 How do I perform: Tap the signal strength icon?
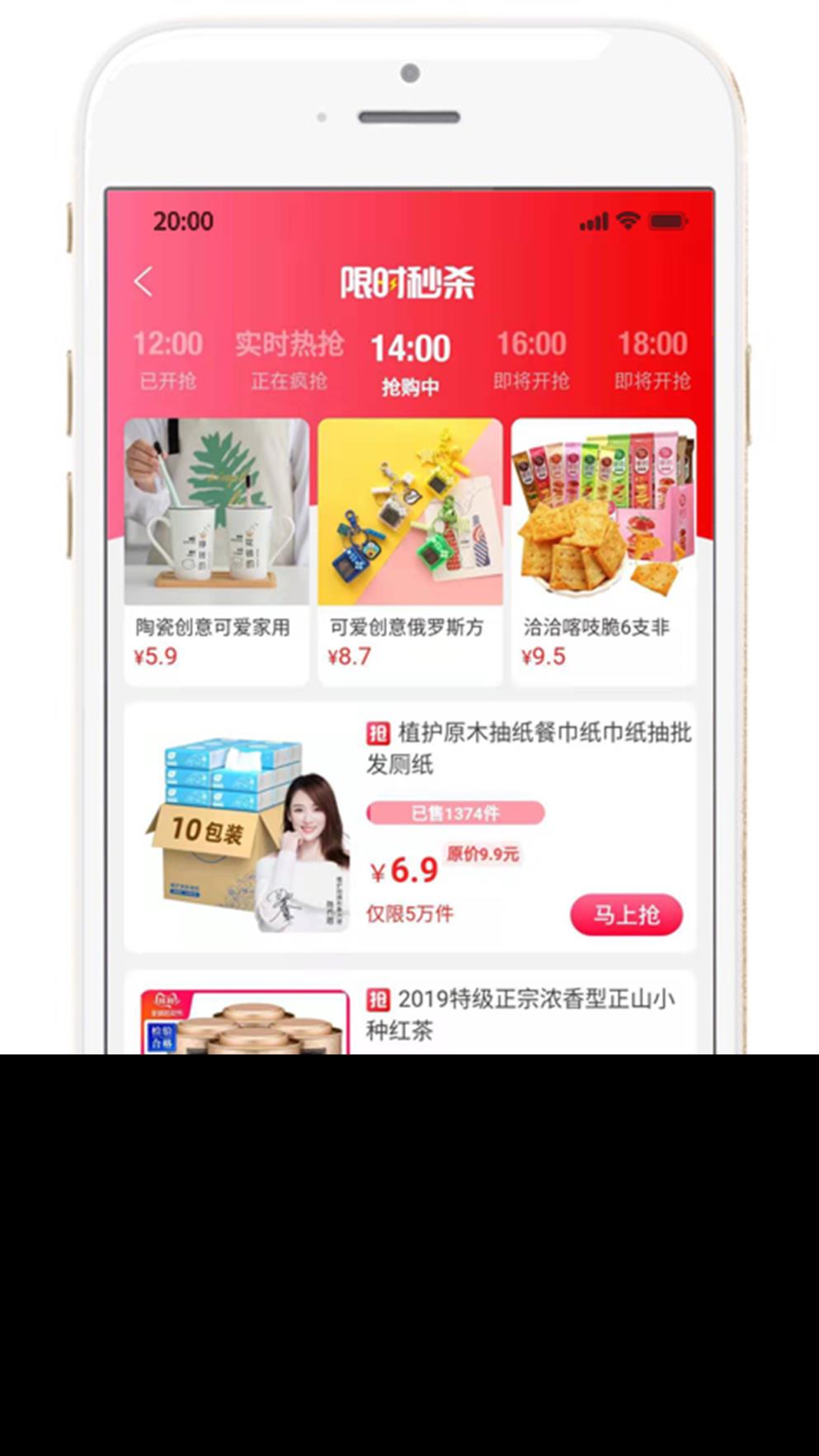coord(592,221)
